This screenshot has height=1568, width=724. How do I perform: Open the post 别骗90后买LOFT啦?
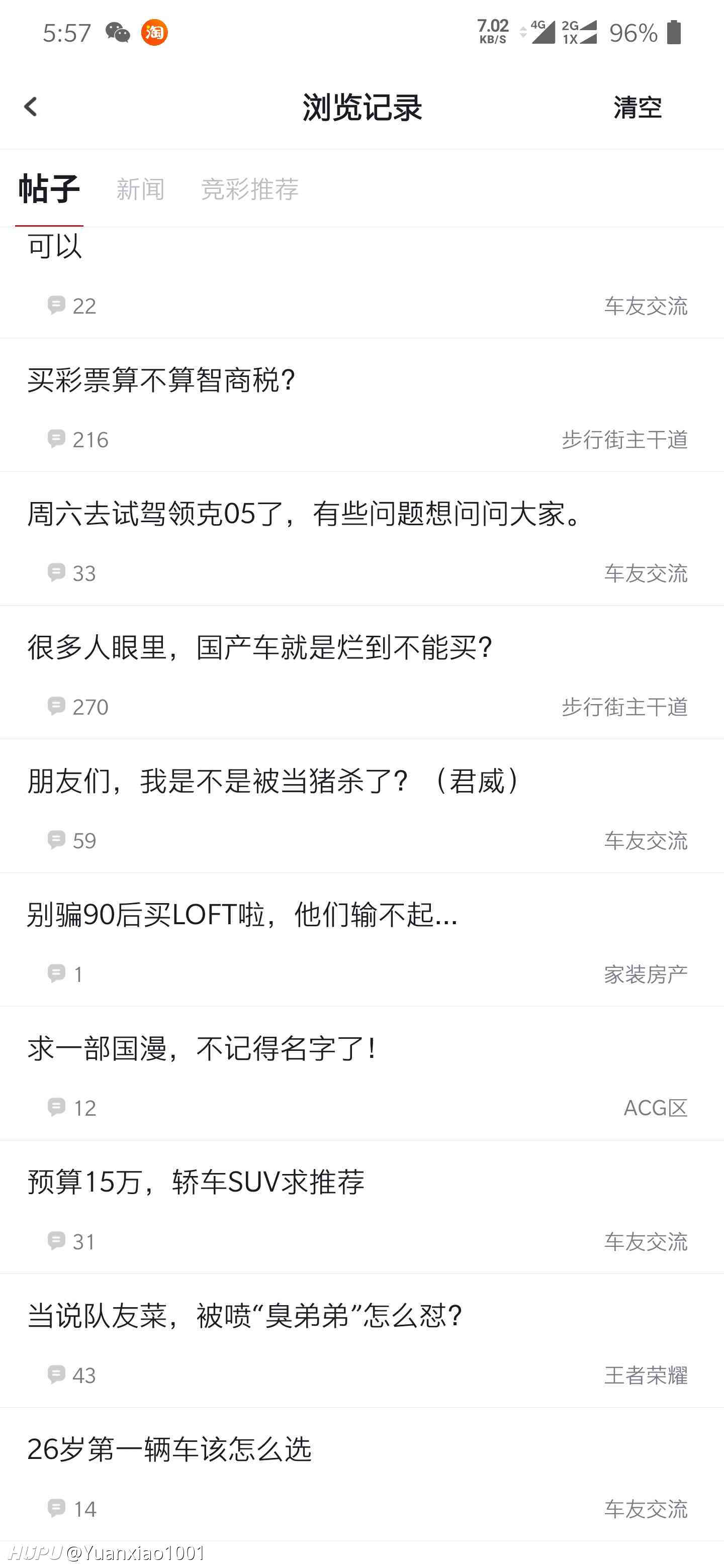pos(361,940)
